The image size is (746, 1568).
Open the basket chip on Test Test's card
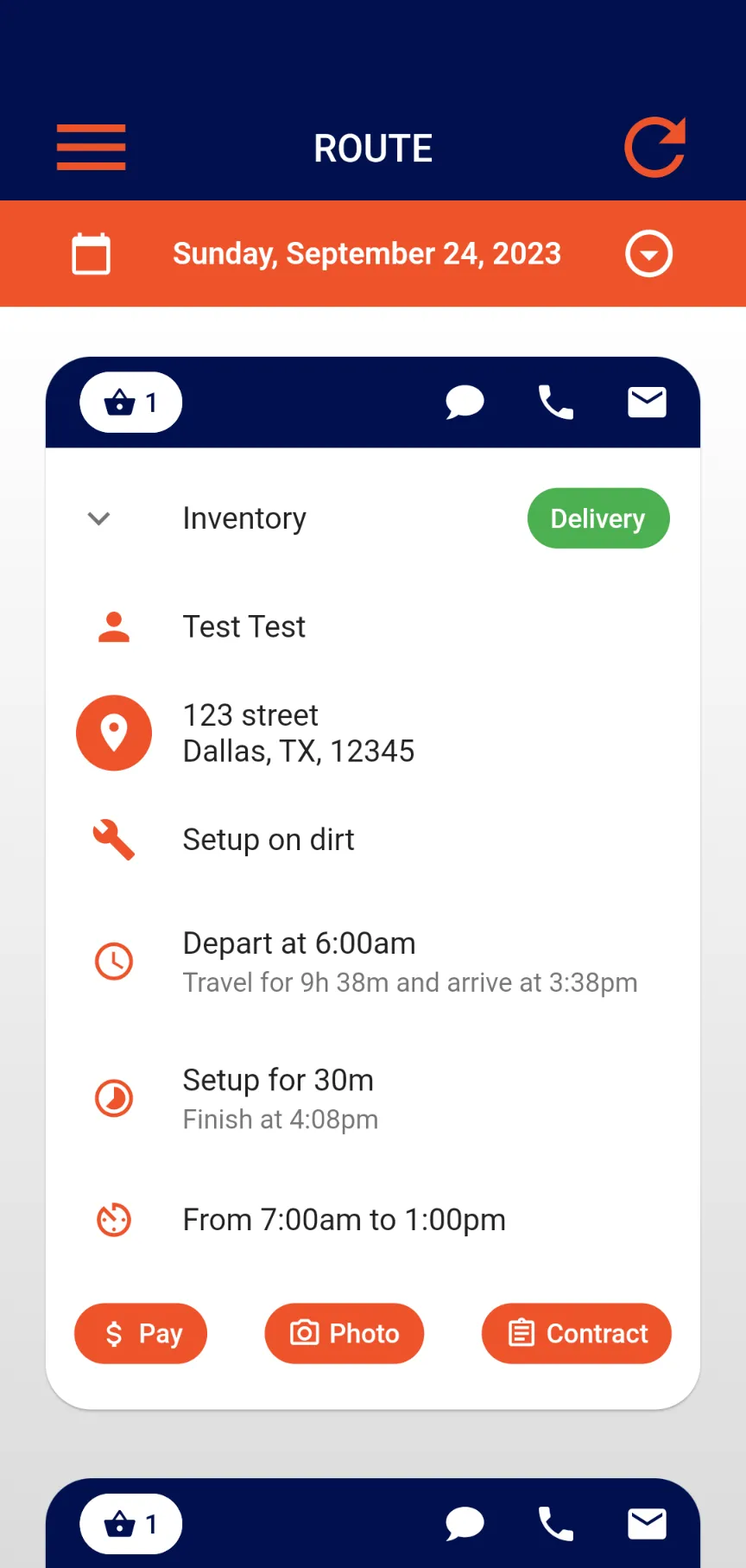[131, 403]
